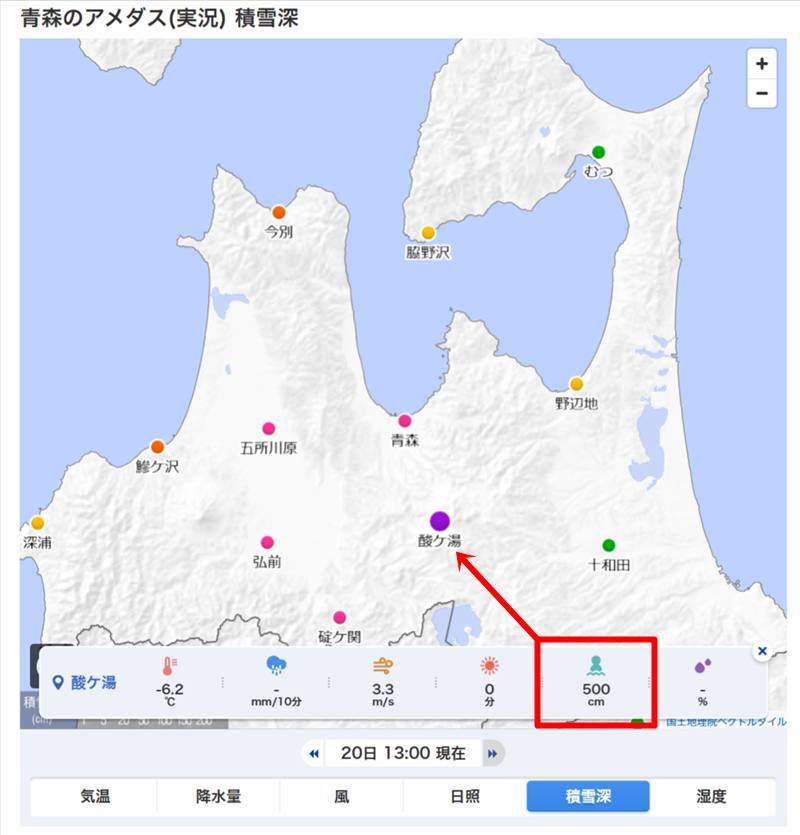800x835 pixels.
Task: Switch to the 日照 tab
Action: [x=465, y=797]
